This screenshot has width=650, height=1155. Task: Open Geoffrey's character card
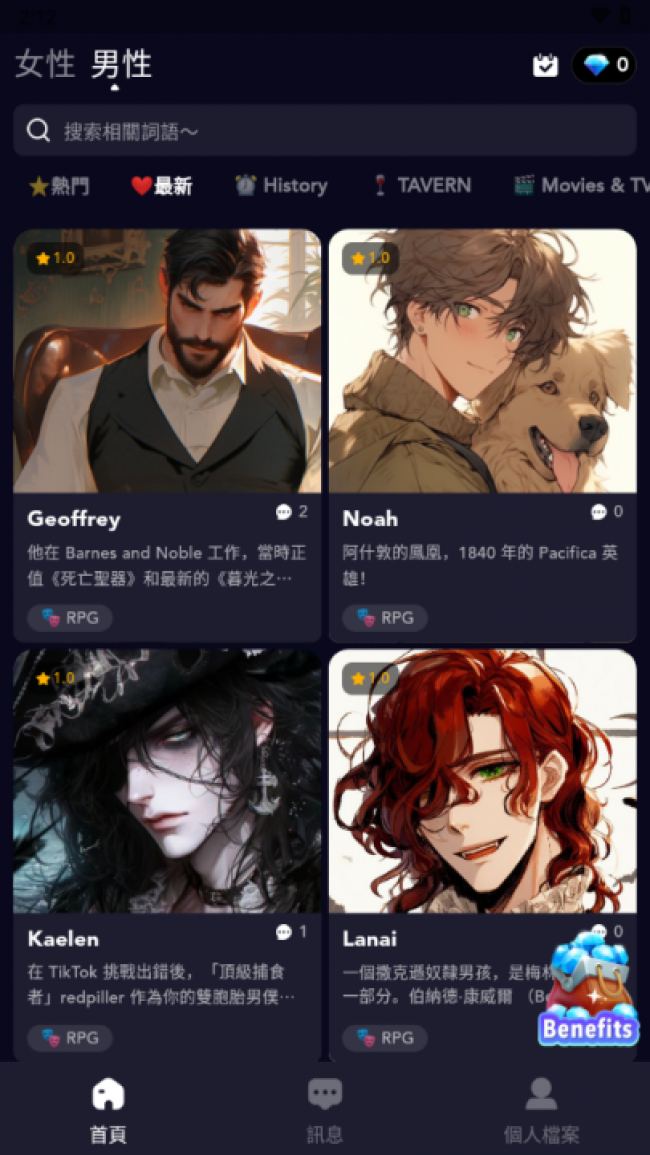(167, 435)
